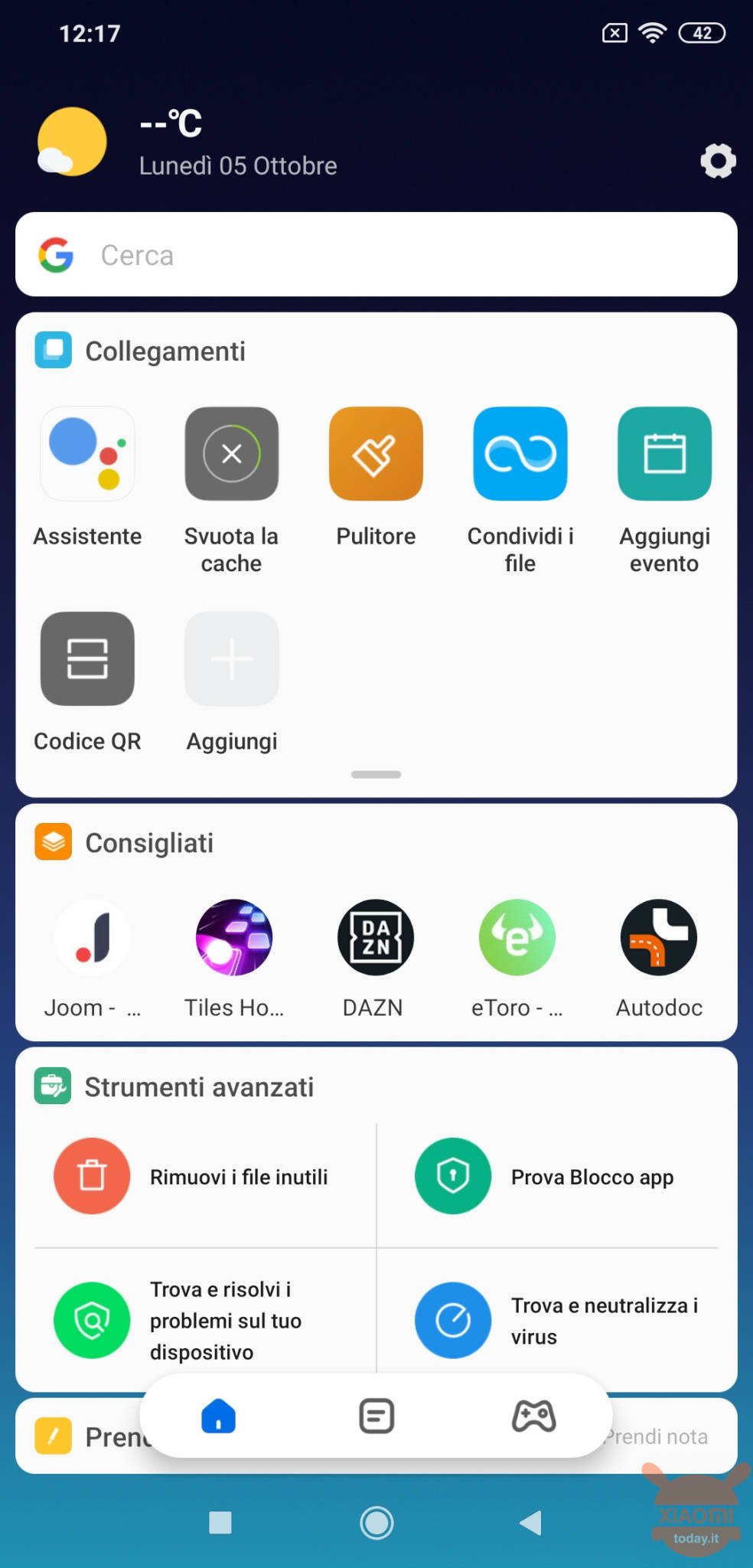Choose Trova e neutralizza i virus
This screenshot has height=1568, width=753.
548,1320
